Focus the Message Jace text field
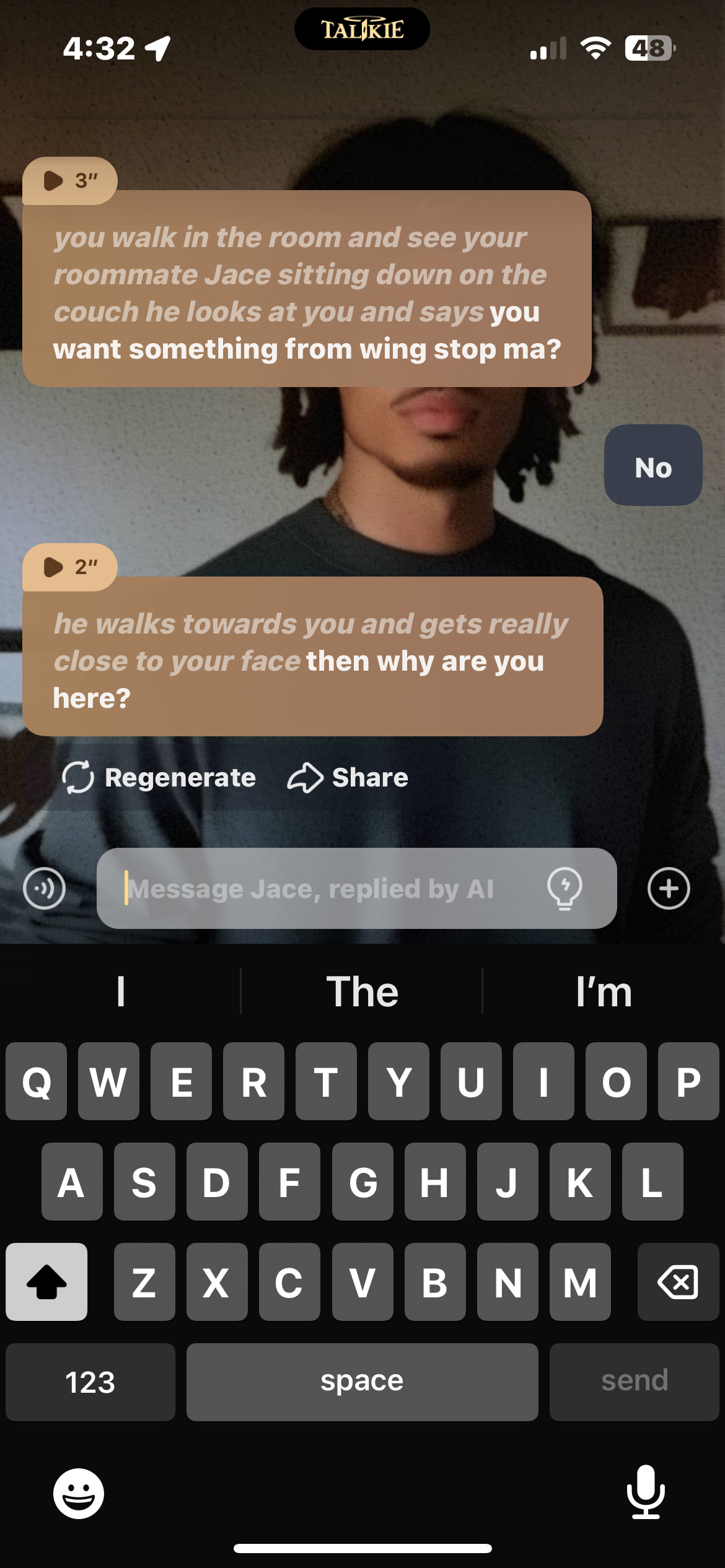 click(322, 889)
